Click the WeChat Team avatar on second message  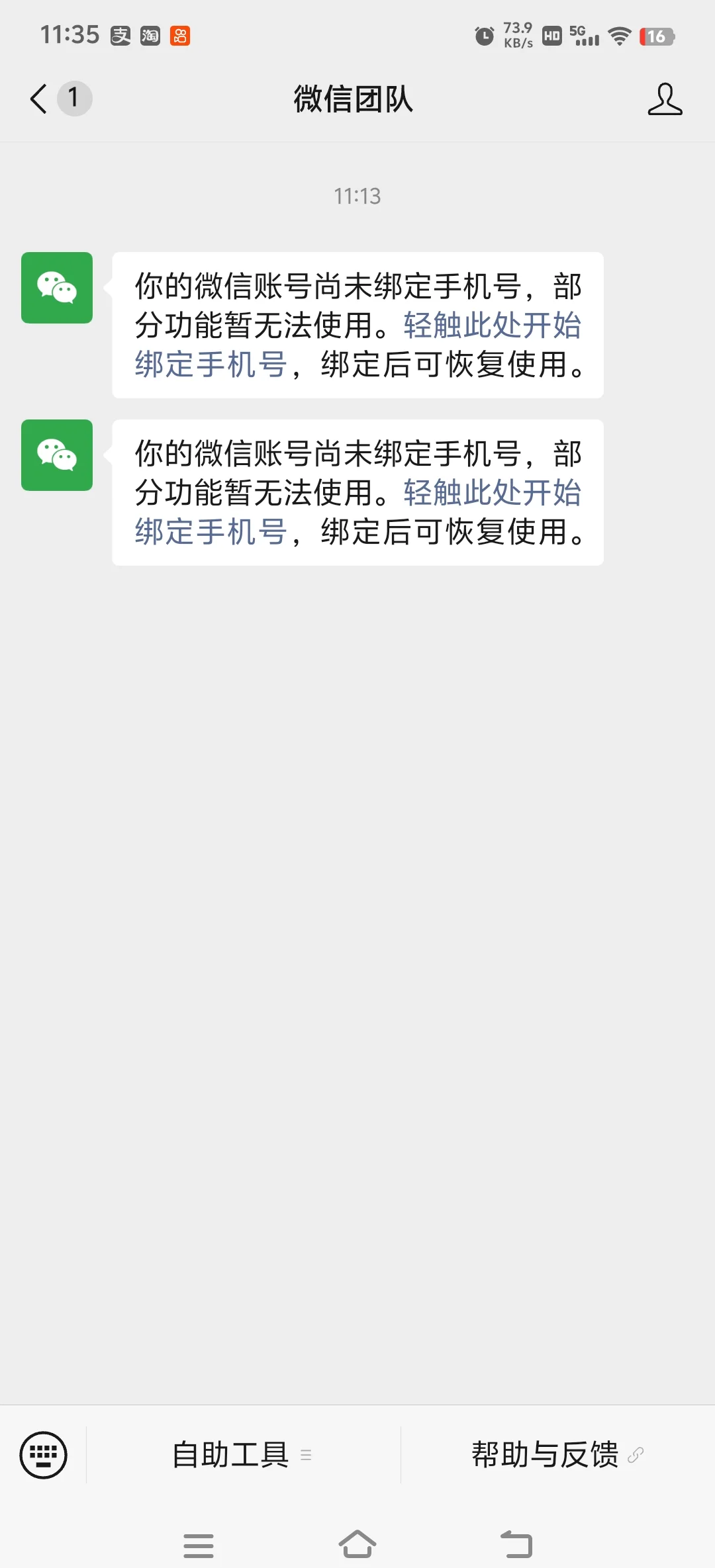[x=56, y=456]
